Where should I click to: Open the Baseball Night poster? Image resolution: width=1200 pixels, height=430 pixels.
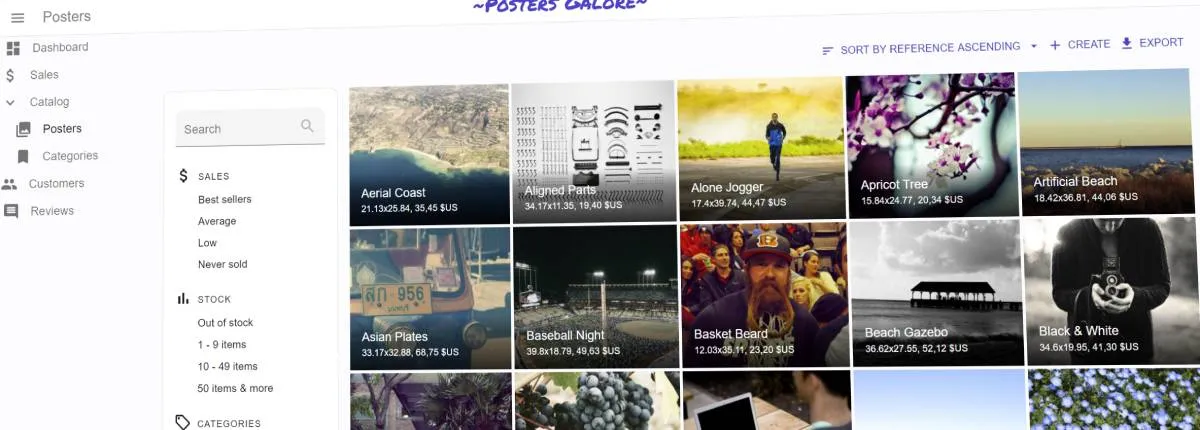point(595,295)
